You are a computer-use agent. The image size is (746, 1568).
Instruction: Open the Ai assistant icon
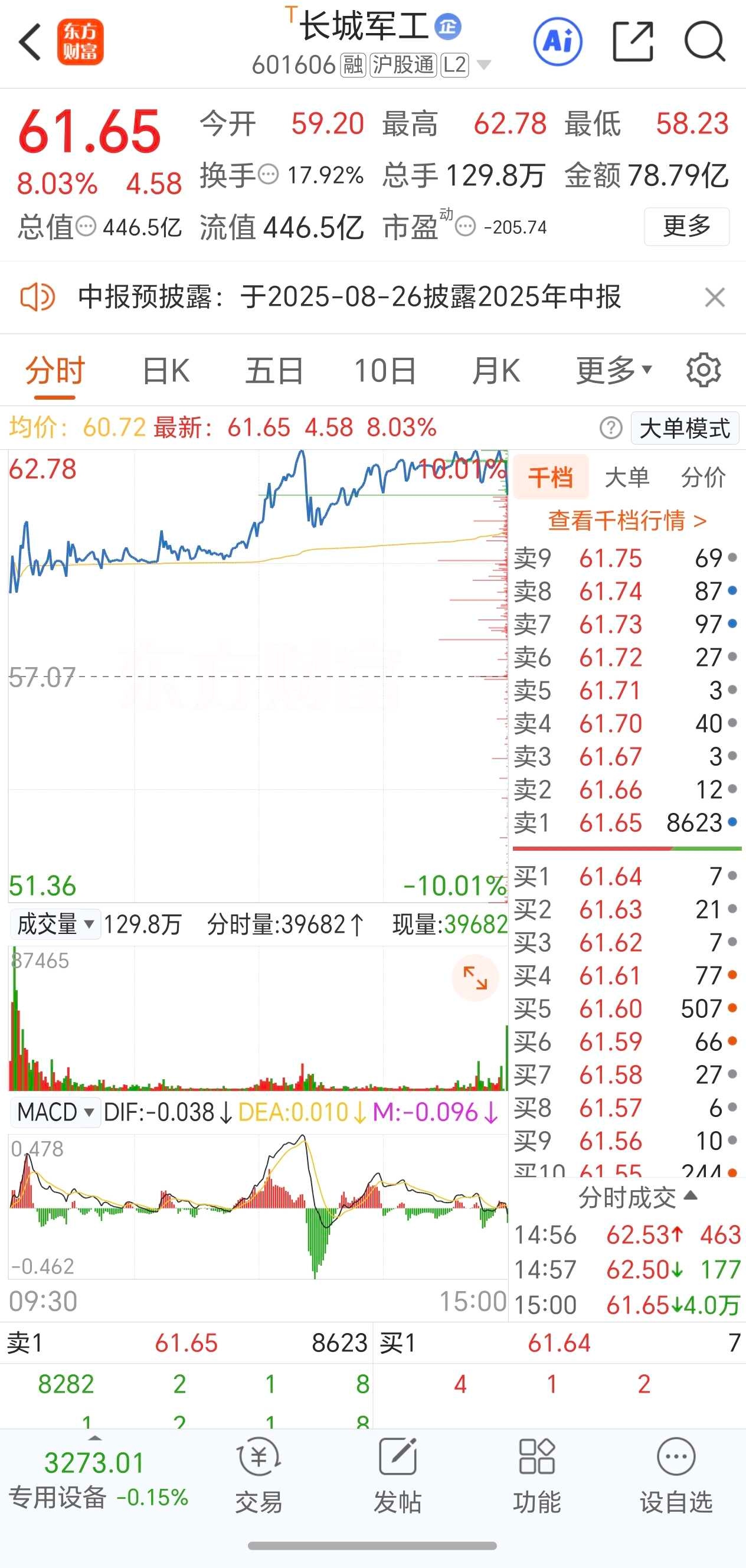(x=557, y=41)
